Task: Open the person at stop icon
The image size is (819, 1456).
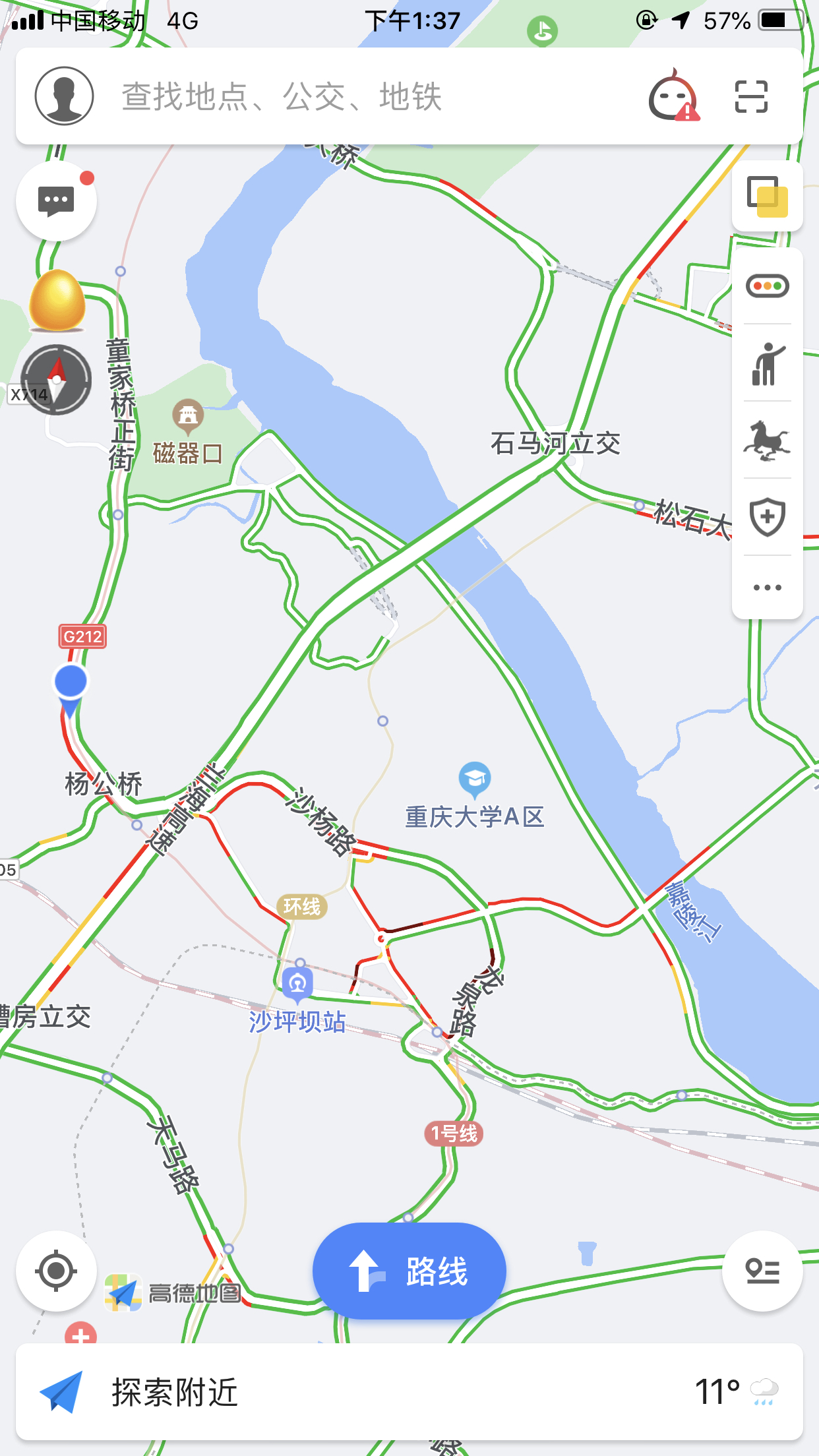Action: tap(767, 363)
